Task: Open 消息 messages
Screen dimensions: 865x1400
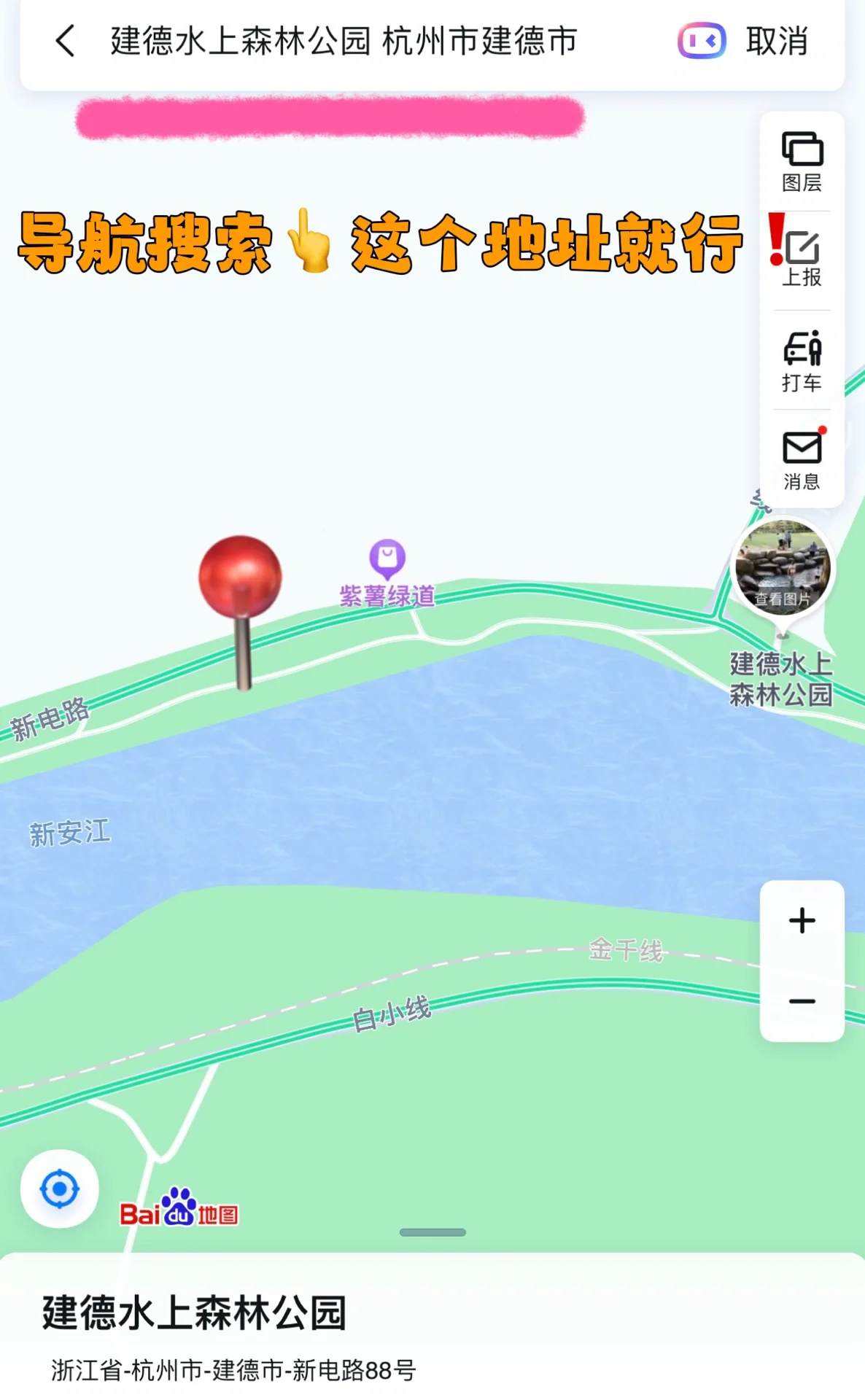Action: tap(802, 459)
